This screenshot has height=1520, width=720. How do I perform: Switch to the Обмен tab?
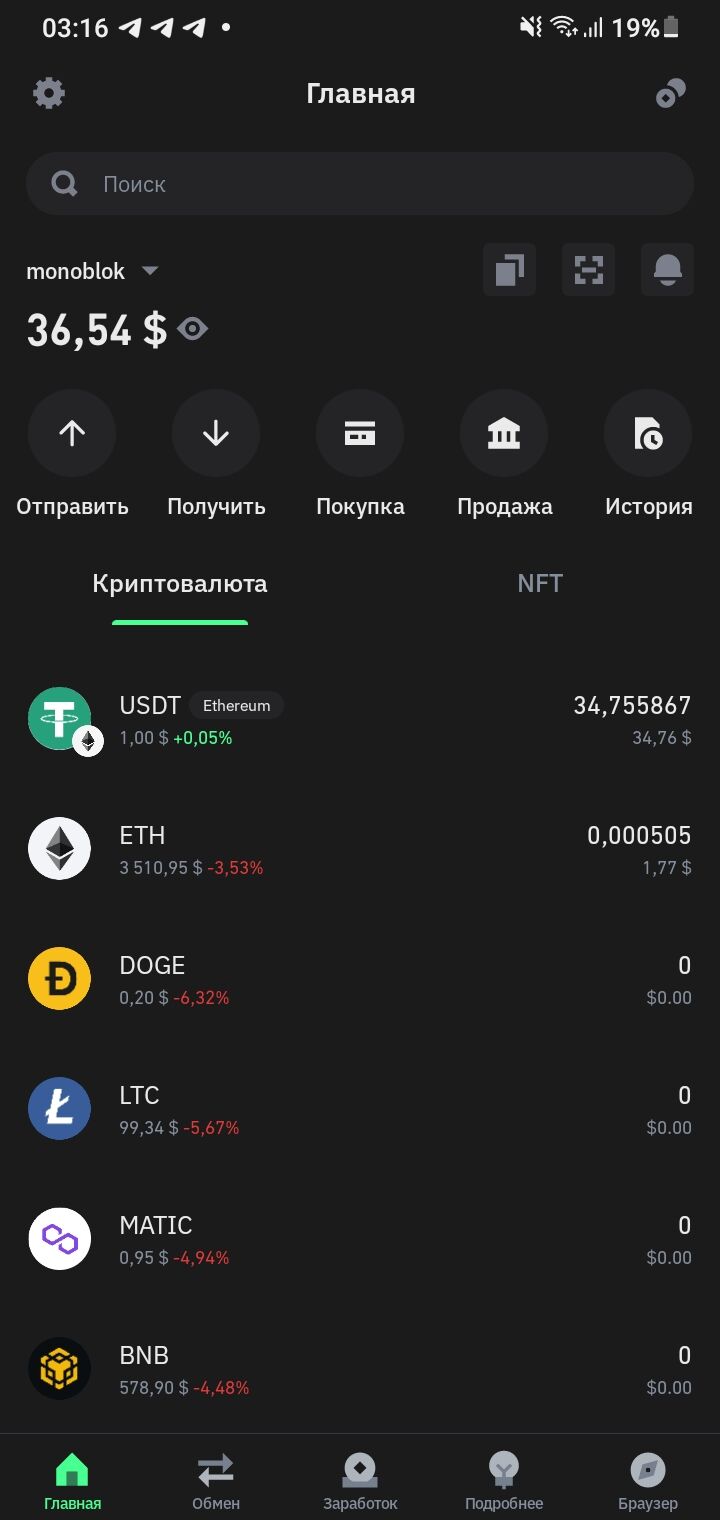pos(216,1480)
